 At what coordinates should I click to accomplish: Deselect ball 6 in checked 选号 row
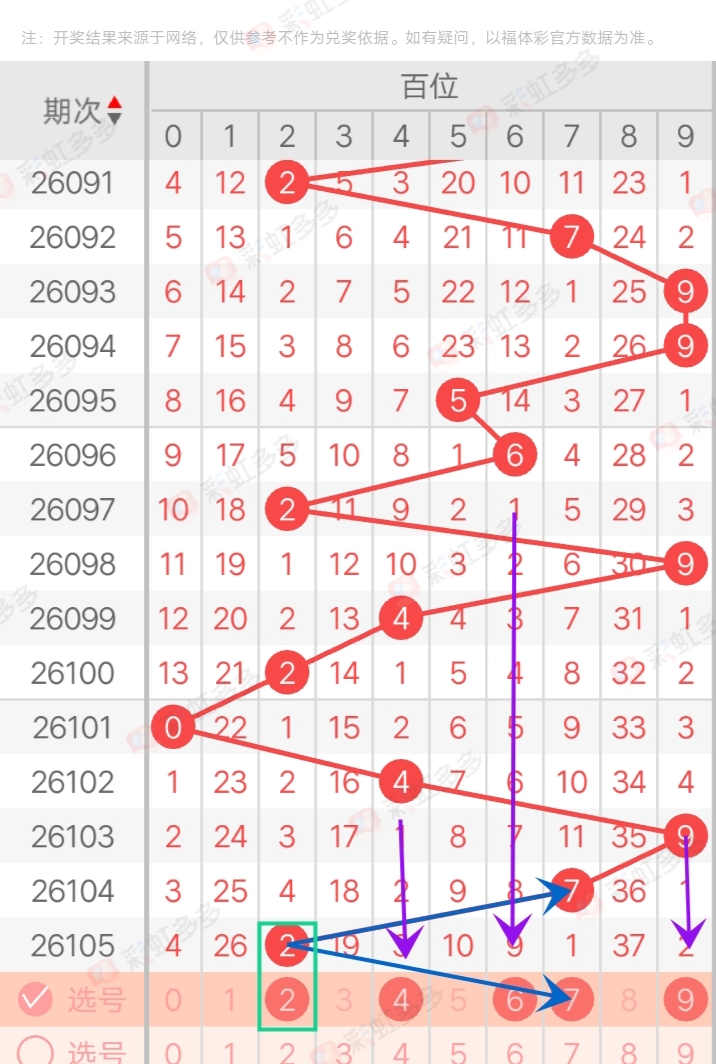pos(515,999)
